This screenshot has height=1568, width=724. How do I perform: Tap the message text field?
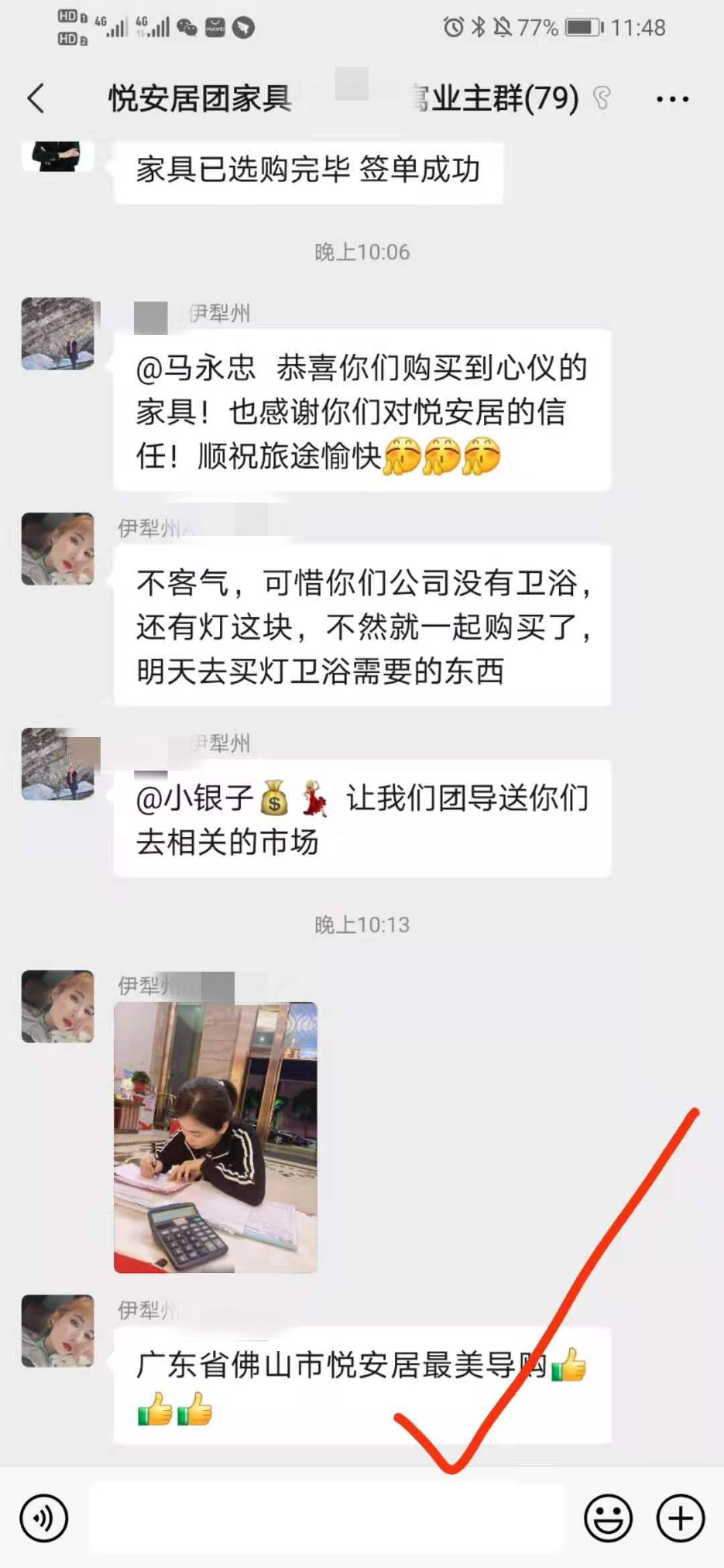[x=327, y=1518]
